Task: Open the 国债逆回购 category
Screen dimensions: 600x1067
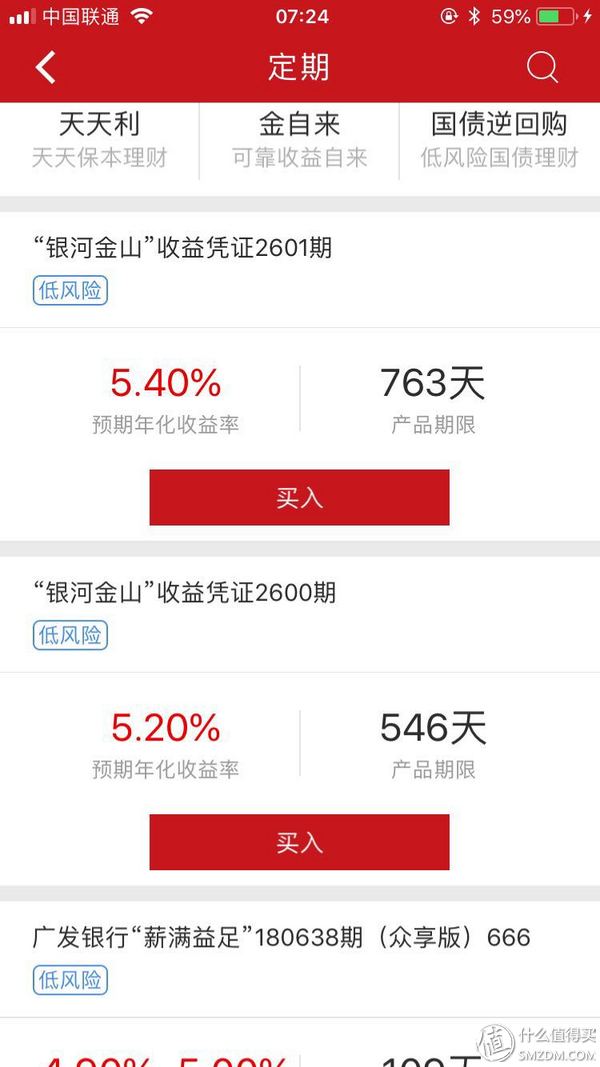Action: point(499,140)
